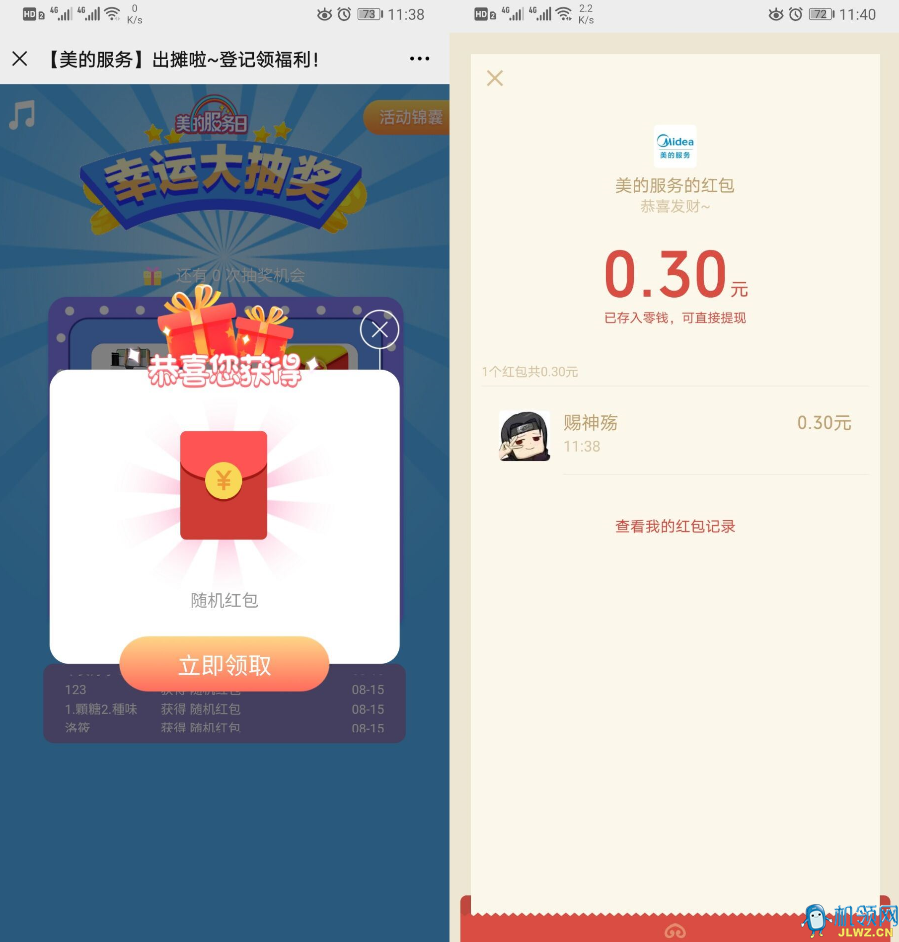This screenshot has height=942, width=899.
Task: Open the 活动锦囊 activity tips button
Action: coord(408,117)
